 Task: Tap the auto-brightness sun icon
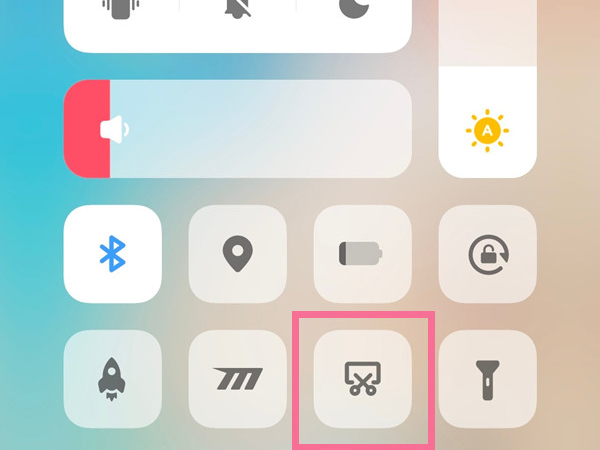pos(487,130)
